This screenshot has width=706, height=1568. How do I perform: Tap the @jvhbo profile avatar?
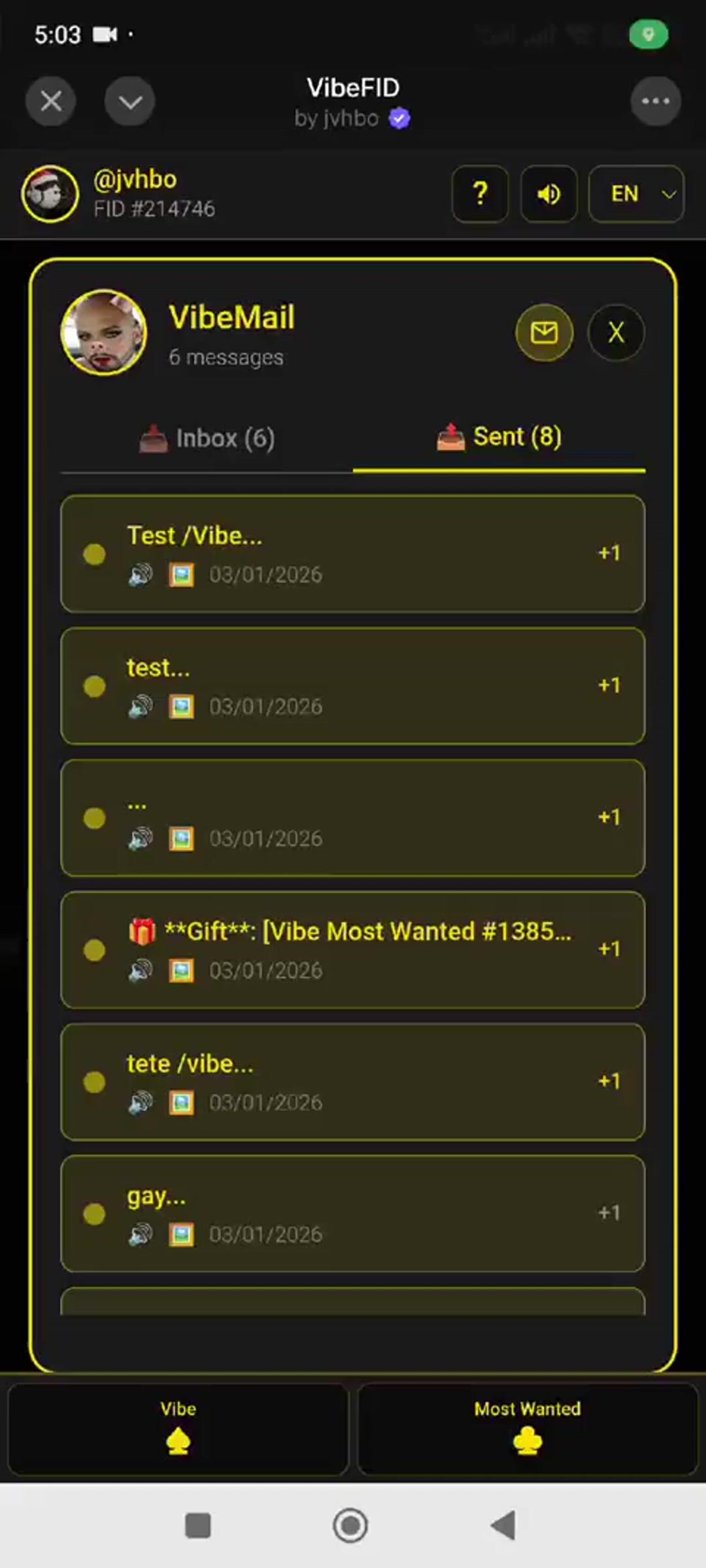[x=50, y=194]
